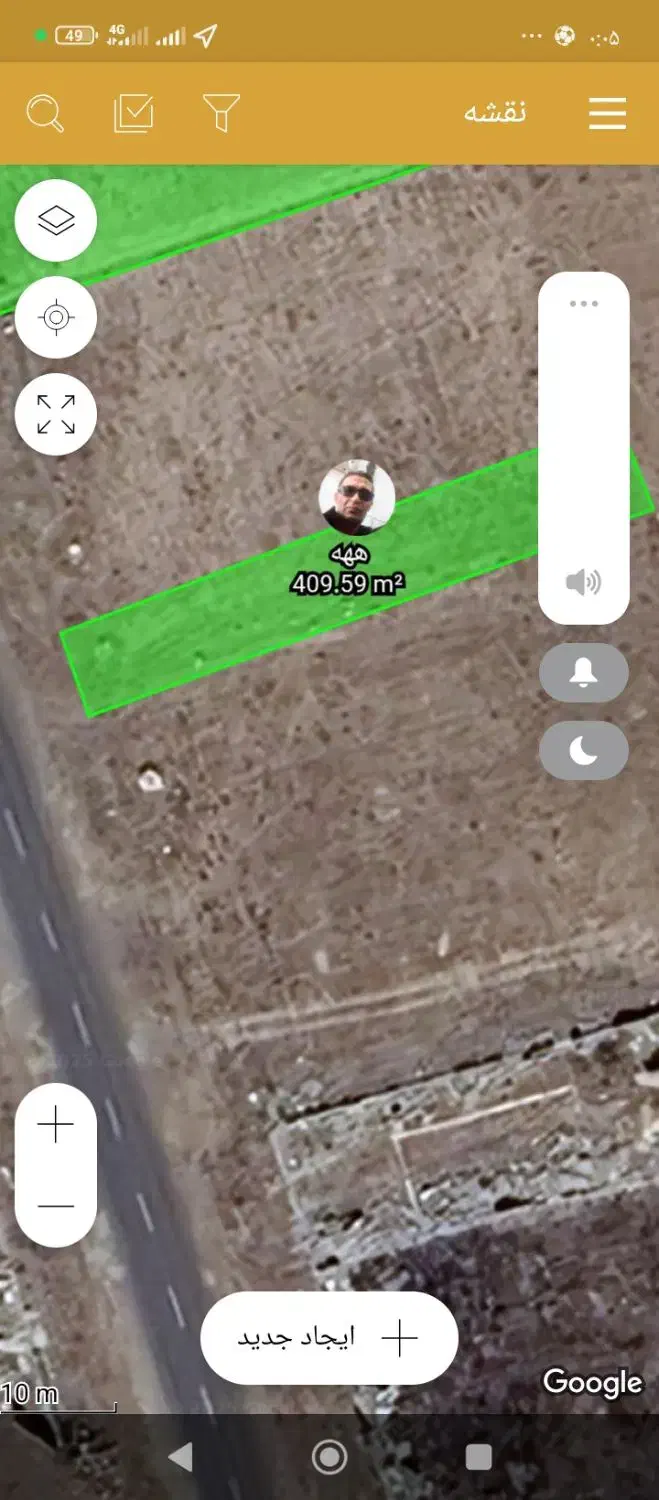The height and width of the screenshot is (1500, 659).
Task: Tap the profile marker on green parcel
Action: pos(357,497)
